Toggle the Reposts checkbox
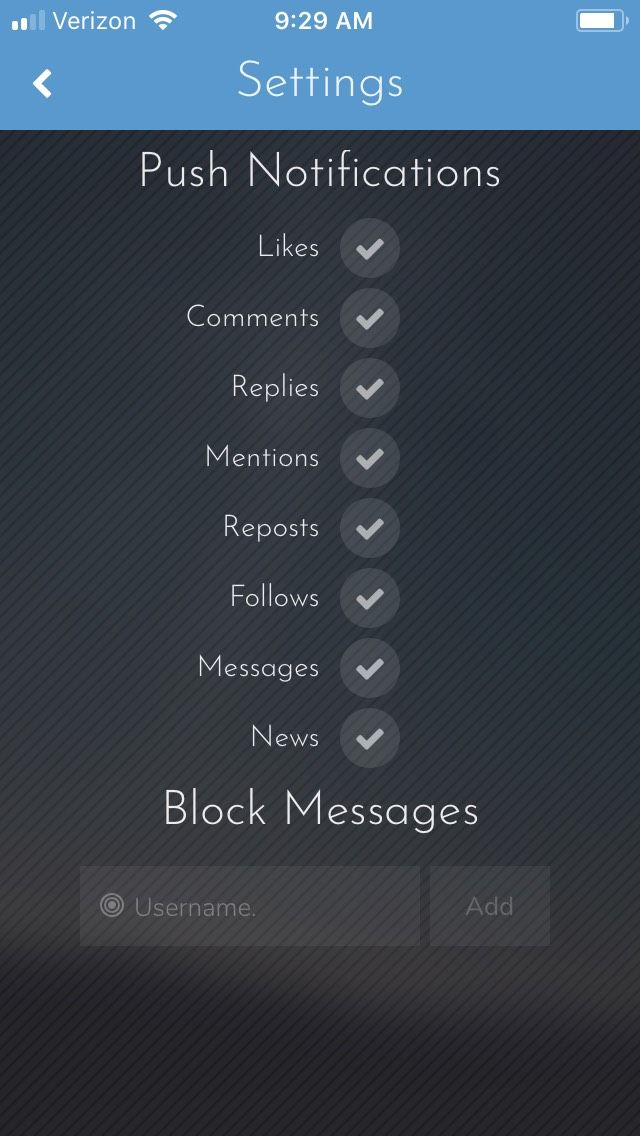Screen dimensions: 640x1136 click(370, 528)
